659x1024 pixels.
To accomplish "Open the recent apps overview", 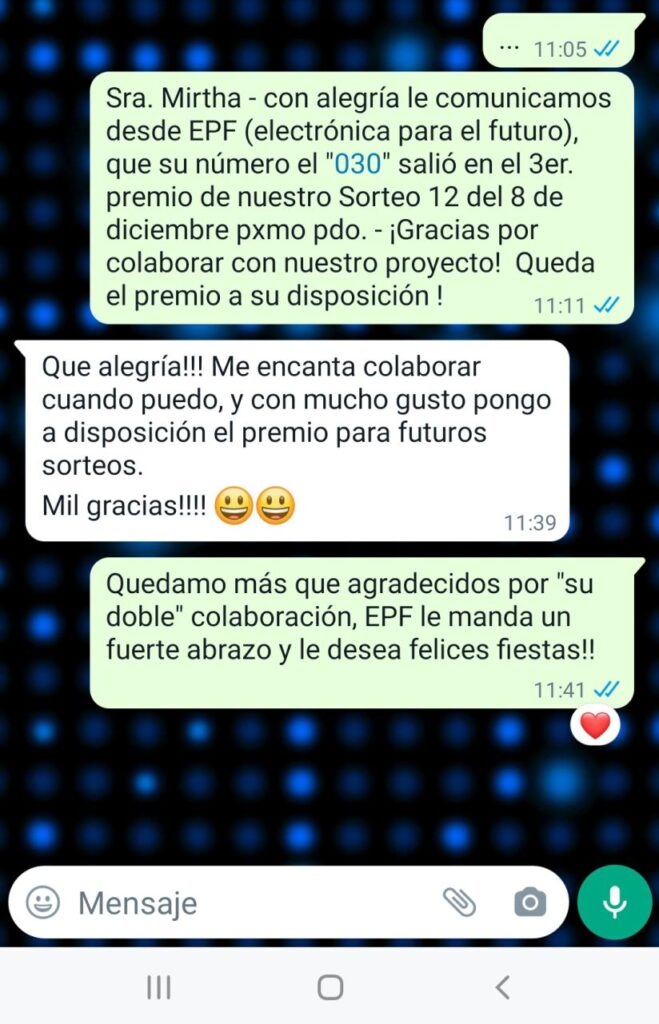I will [x=158, y=987].
